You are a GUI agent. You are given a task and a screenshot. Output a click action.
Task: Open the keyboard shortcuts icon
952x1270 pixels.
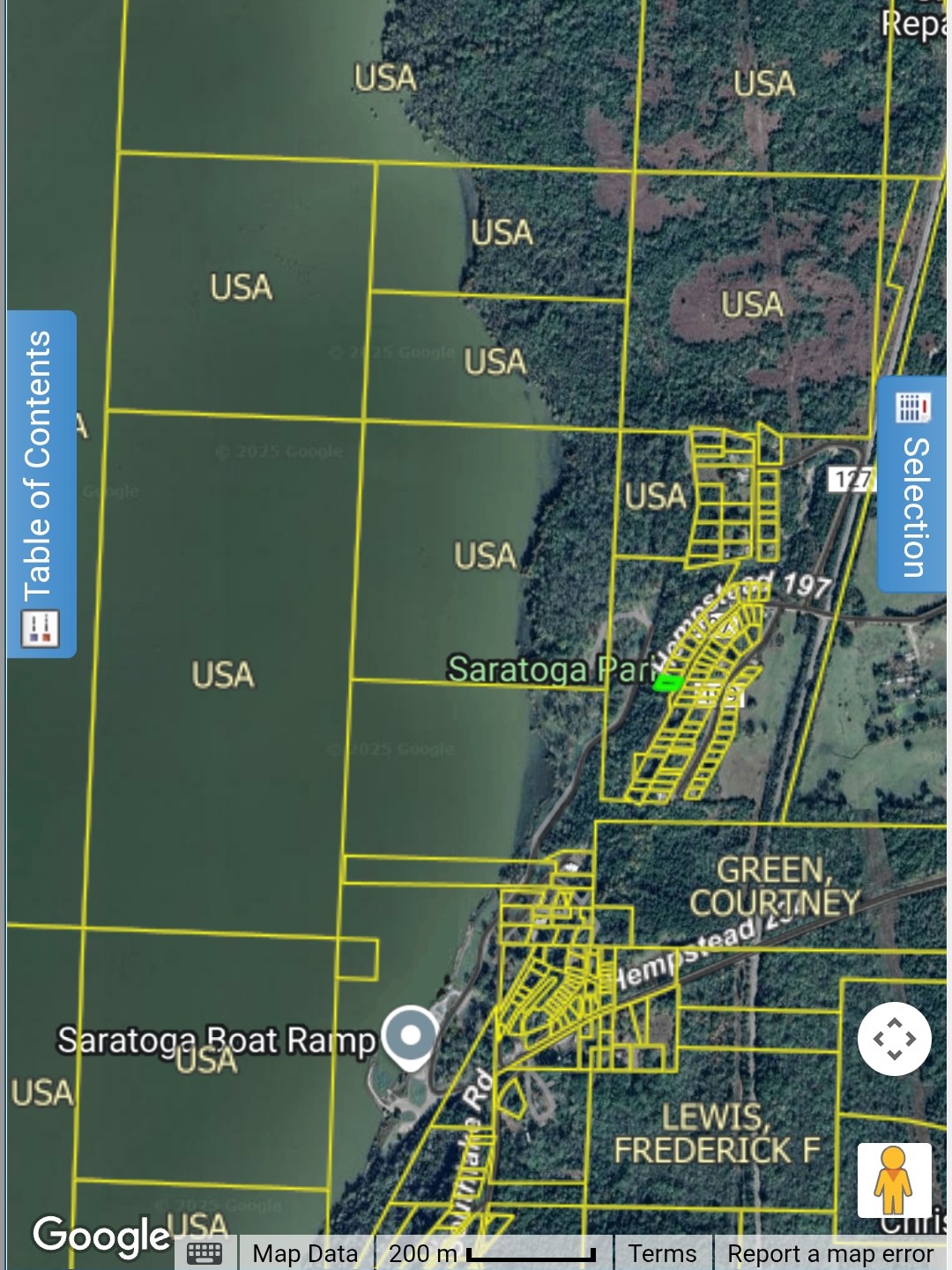[x=205, y=1253]
